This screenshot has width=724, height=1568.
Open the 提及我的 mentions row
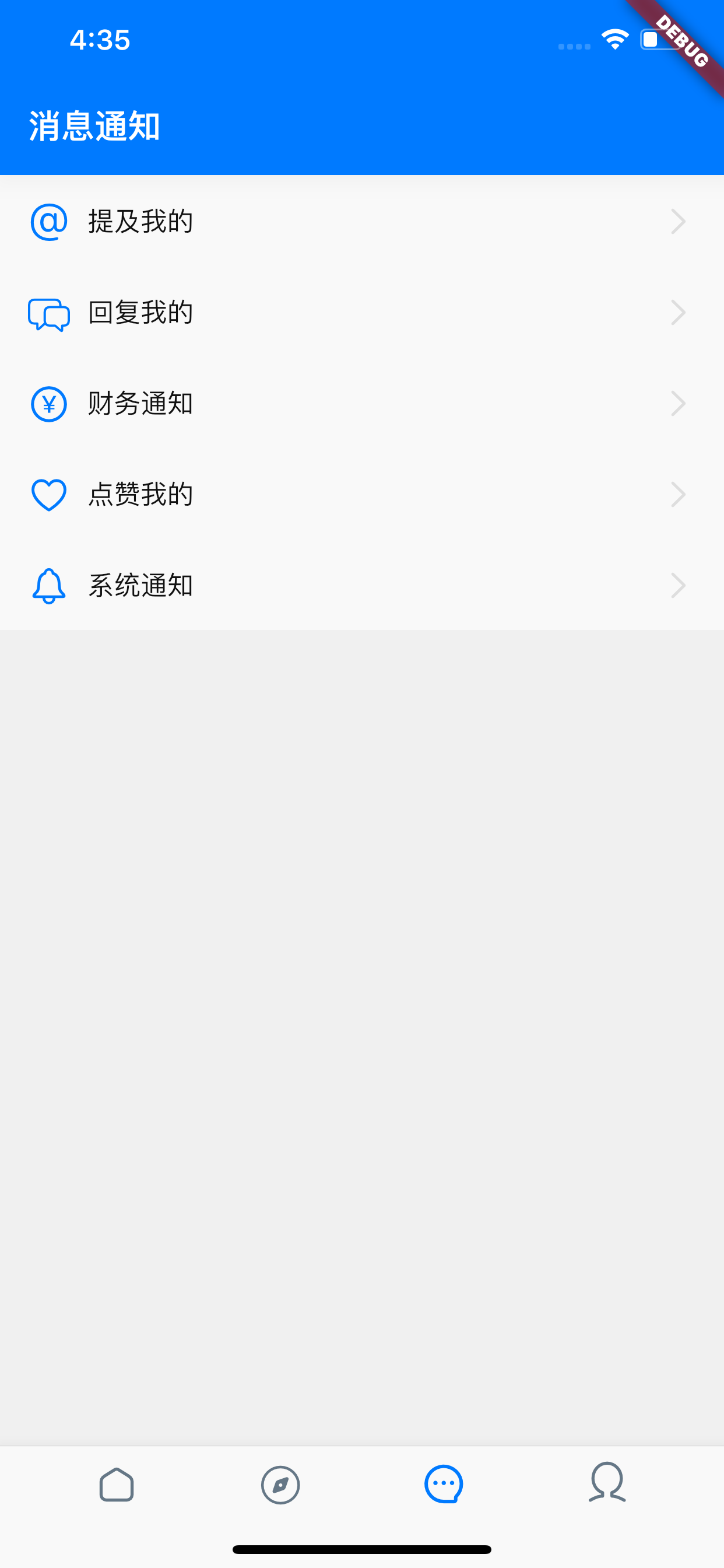361,222
